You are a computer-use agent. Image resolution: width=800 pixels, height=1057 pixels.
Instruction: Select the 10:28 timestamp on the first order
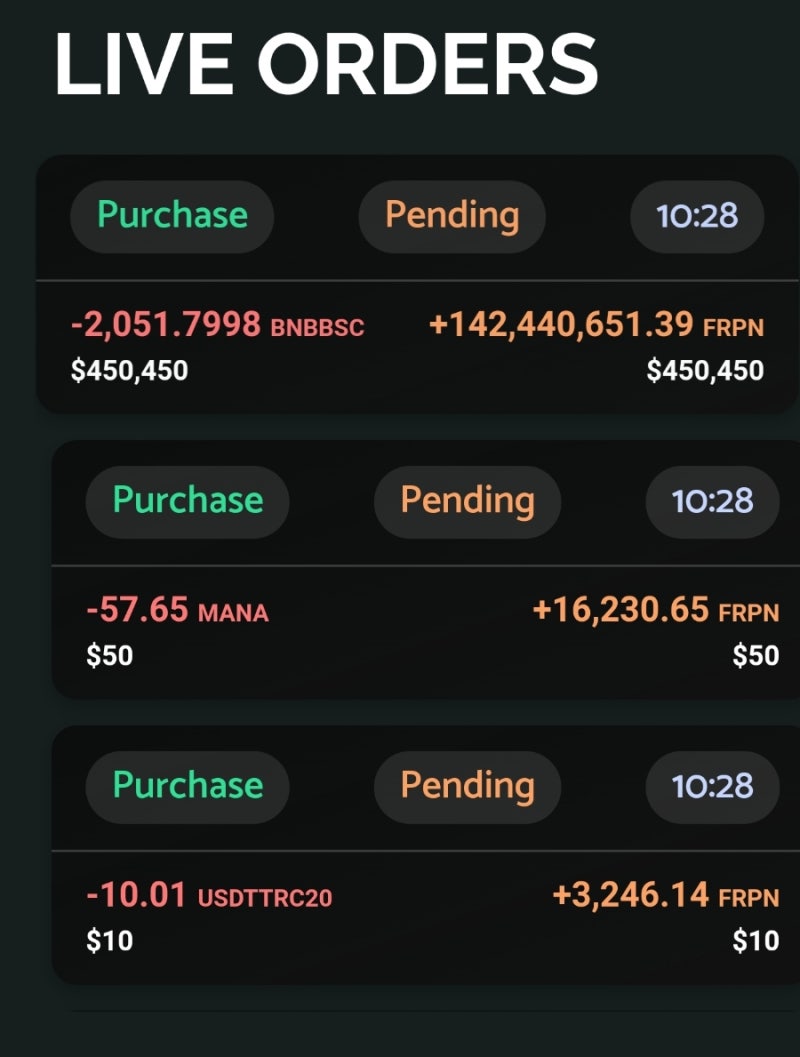tap(696, 215)
